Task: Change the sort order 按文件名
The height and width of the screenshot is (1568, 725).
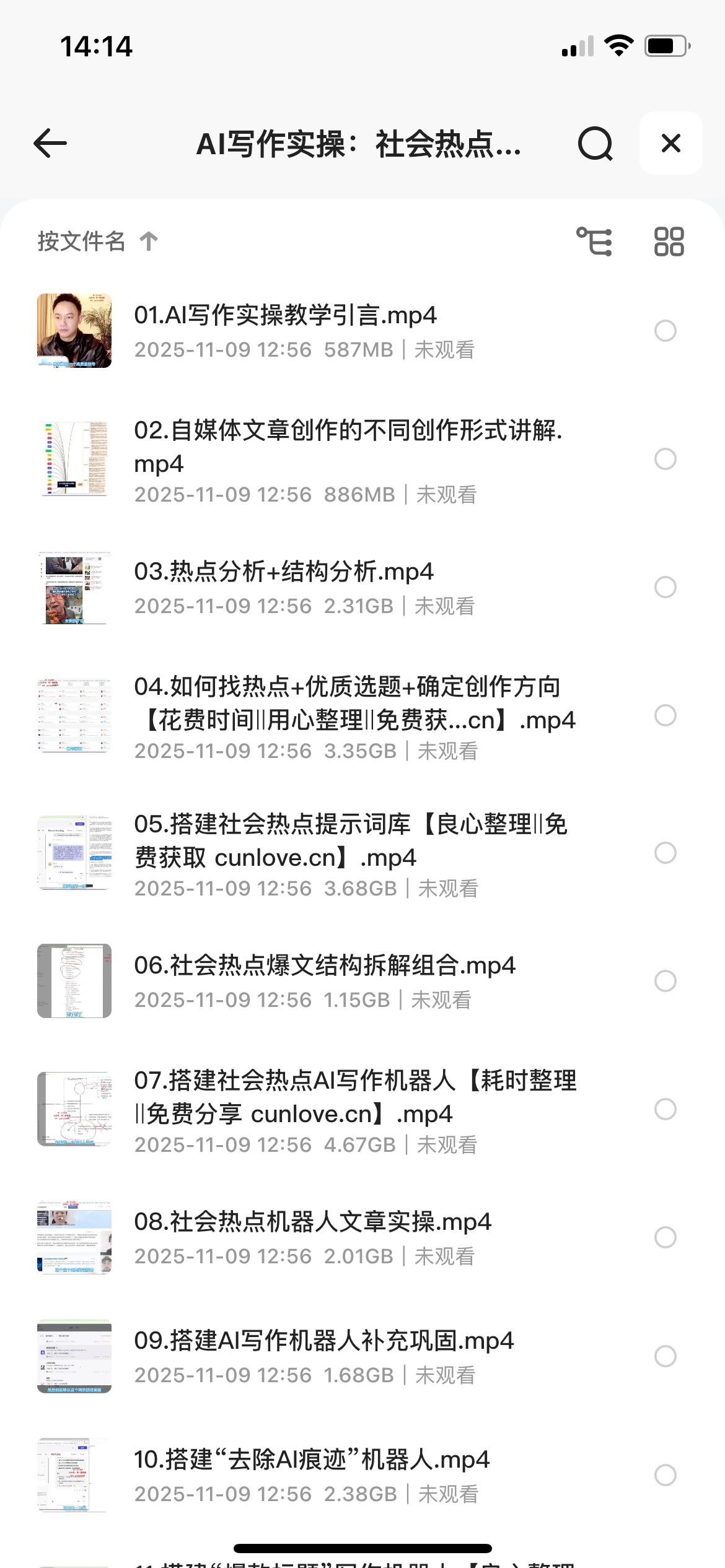Action: [98, 241]
